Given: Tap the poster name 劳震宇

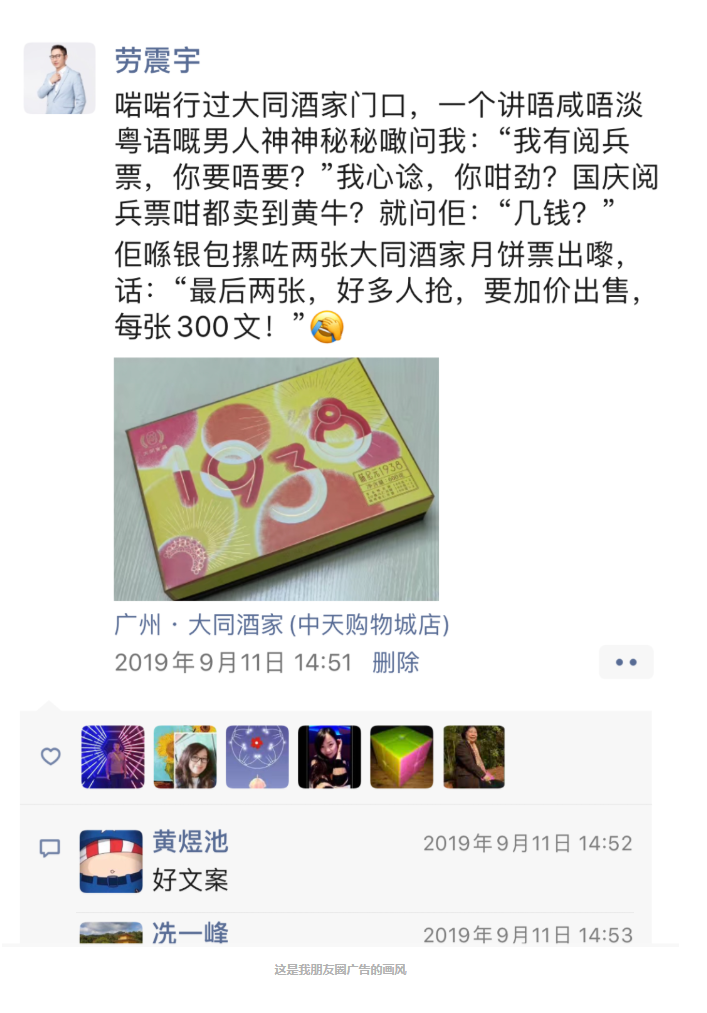Looking at the screenshot, I should click(x=157, y=59).
